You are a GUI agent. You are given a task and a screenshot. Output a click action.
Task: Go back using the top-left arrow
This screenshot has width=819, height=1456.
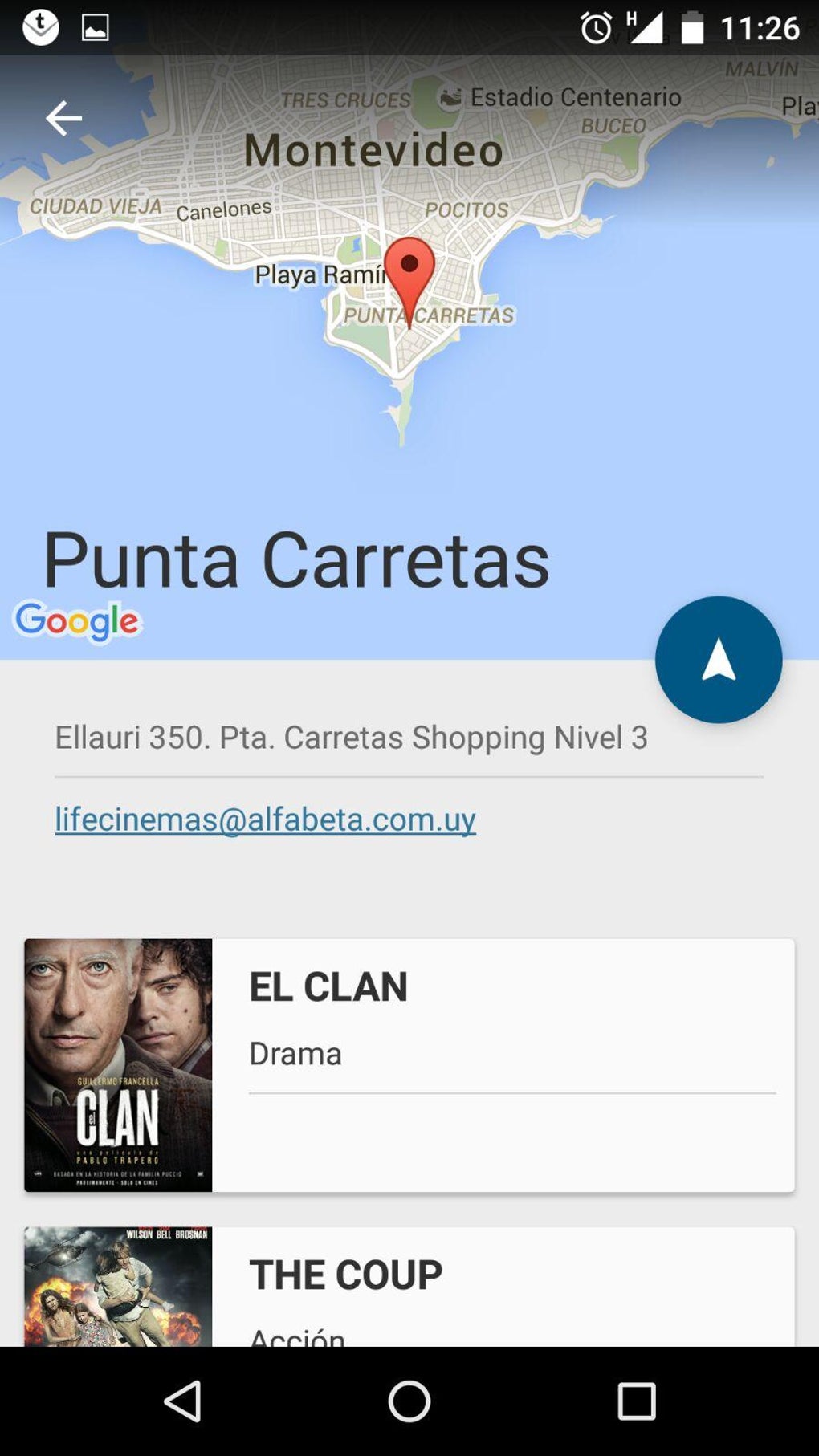(63, 119)
